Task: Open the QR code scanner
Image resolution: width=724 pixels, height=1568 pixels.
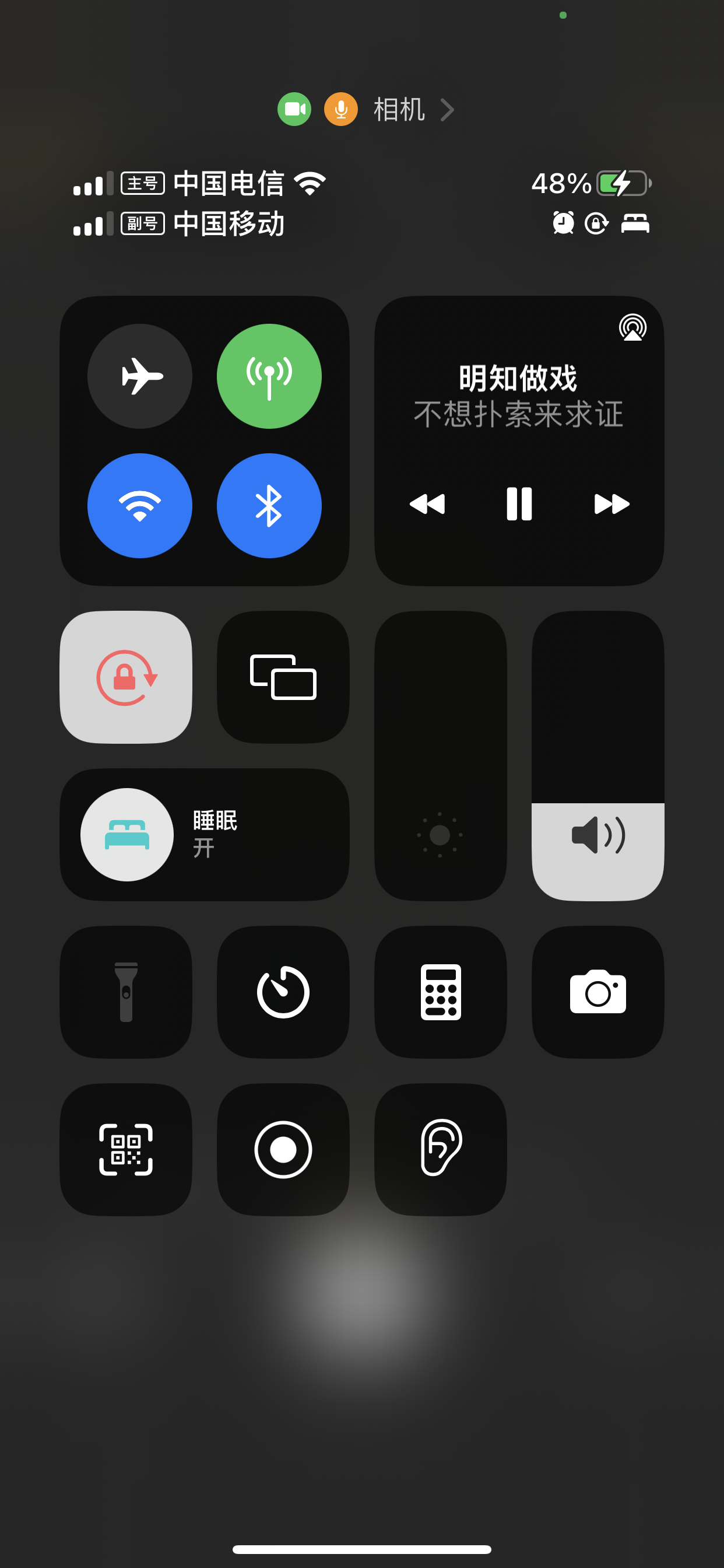Action: 126,1149
